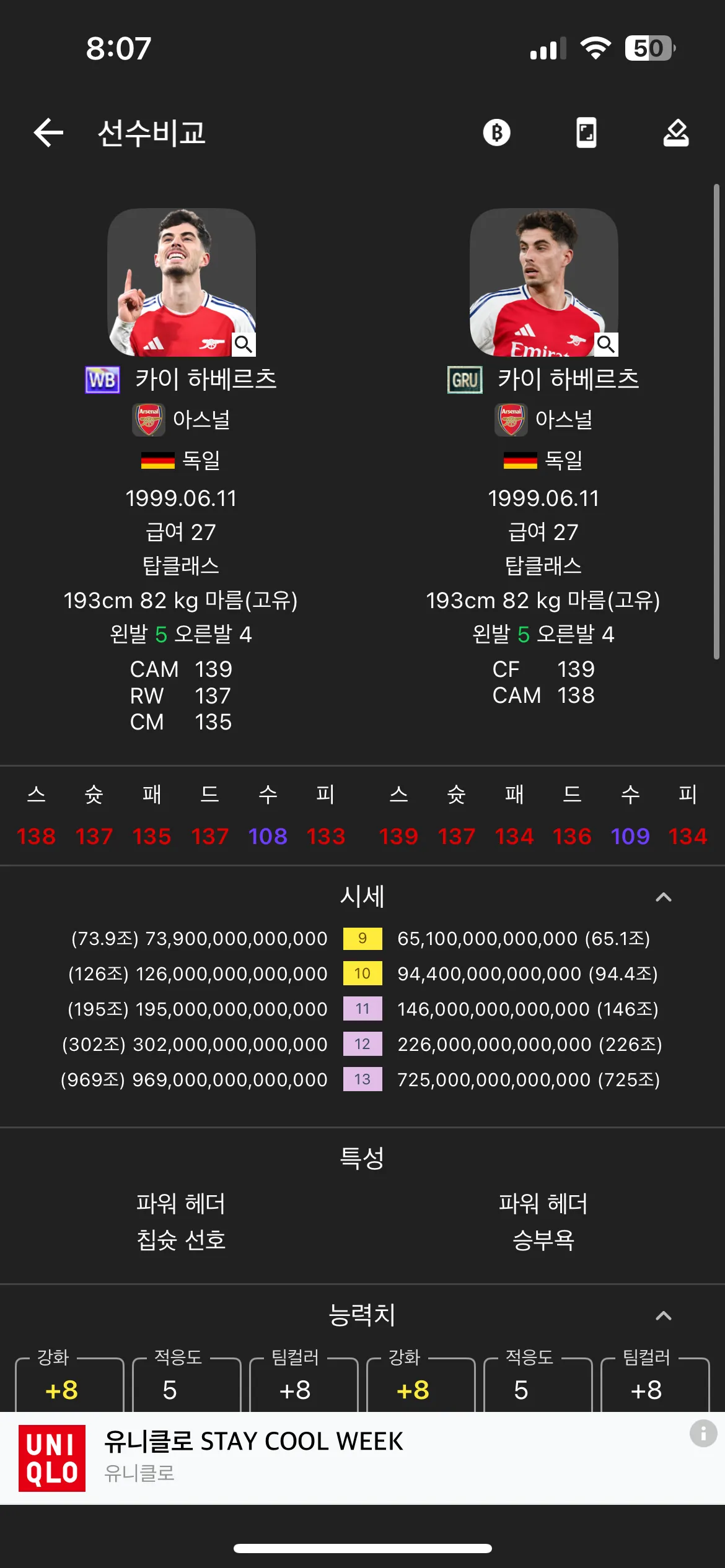Collapse the 시세 price section
Viewport: 725px width, 1568px height.
pos(663,897)
